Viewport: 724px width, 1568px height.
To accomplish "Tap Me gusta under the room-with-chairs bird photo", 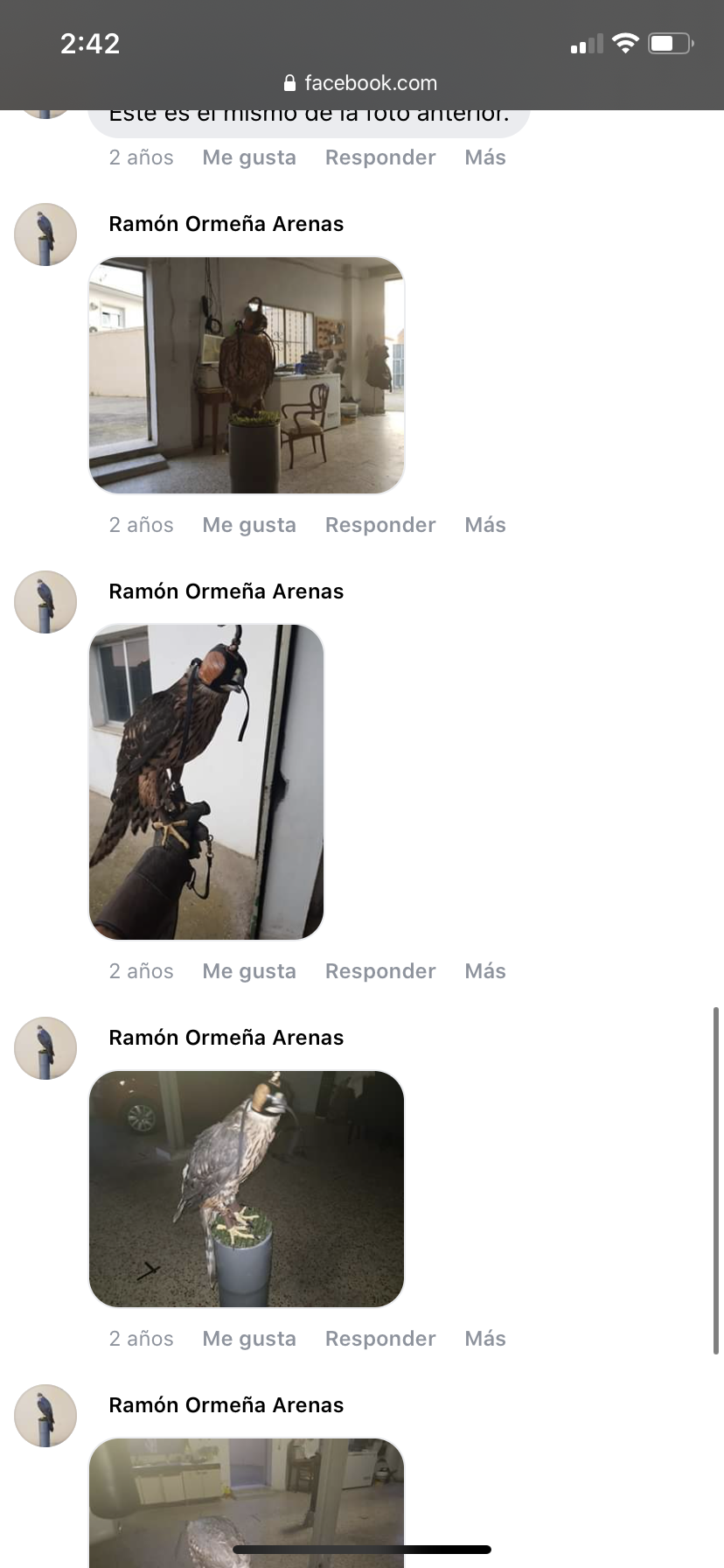I will point(249,525).
